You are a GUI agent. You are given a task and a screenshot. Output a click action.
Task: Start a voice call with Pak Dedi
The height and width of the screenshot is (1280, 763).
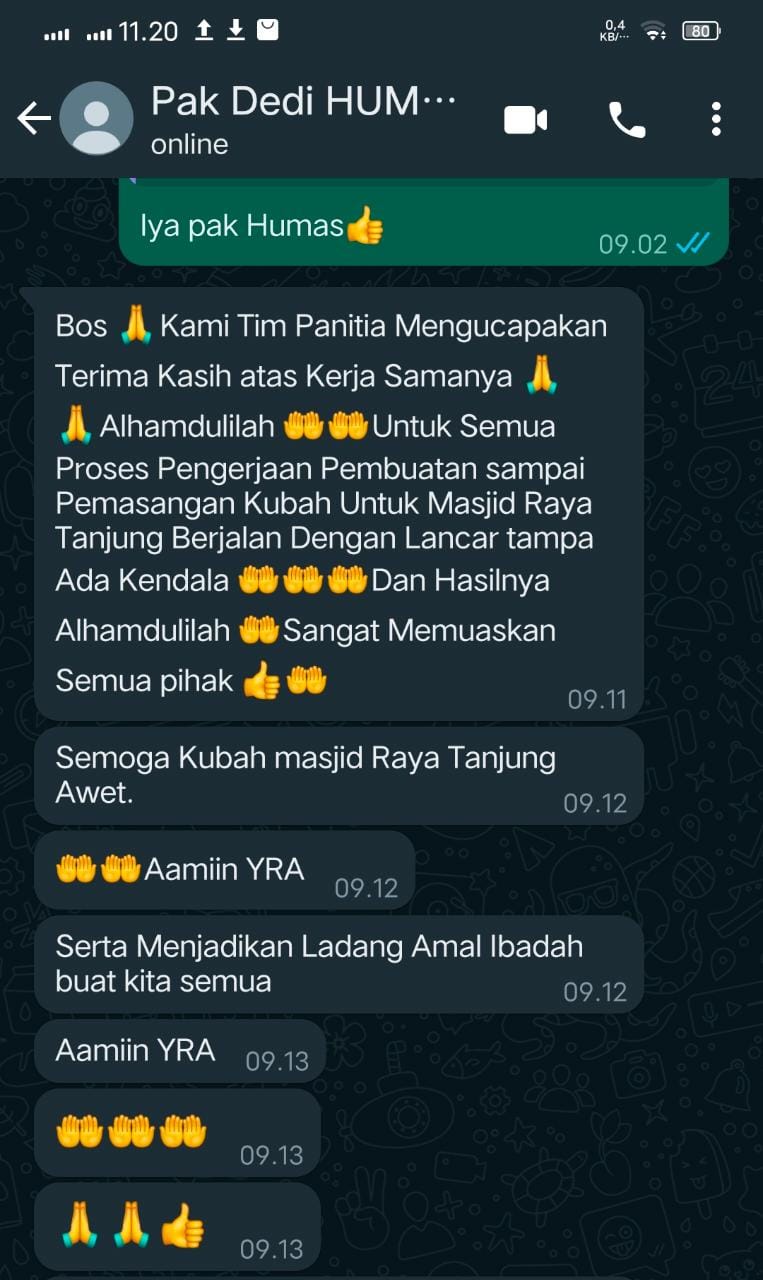point(627,120)
